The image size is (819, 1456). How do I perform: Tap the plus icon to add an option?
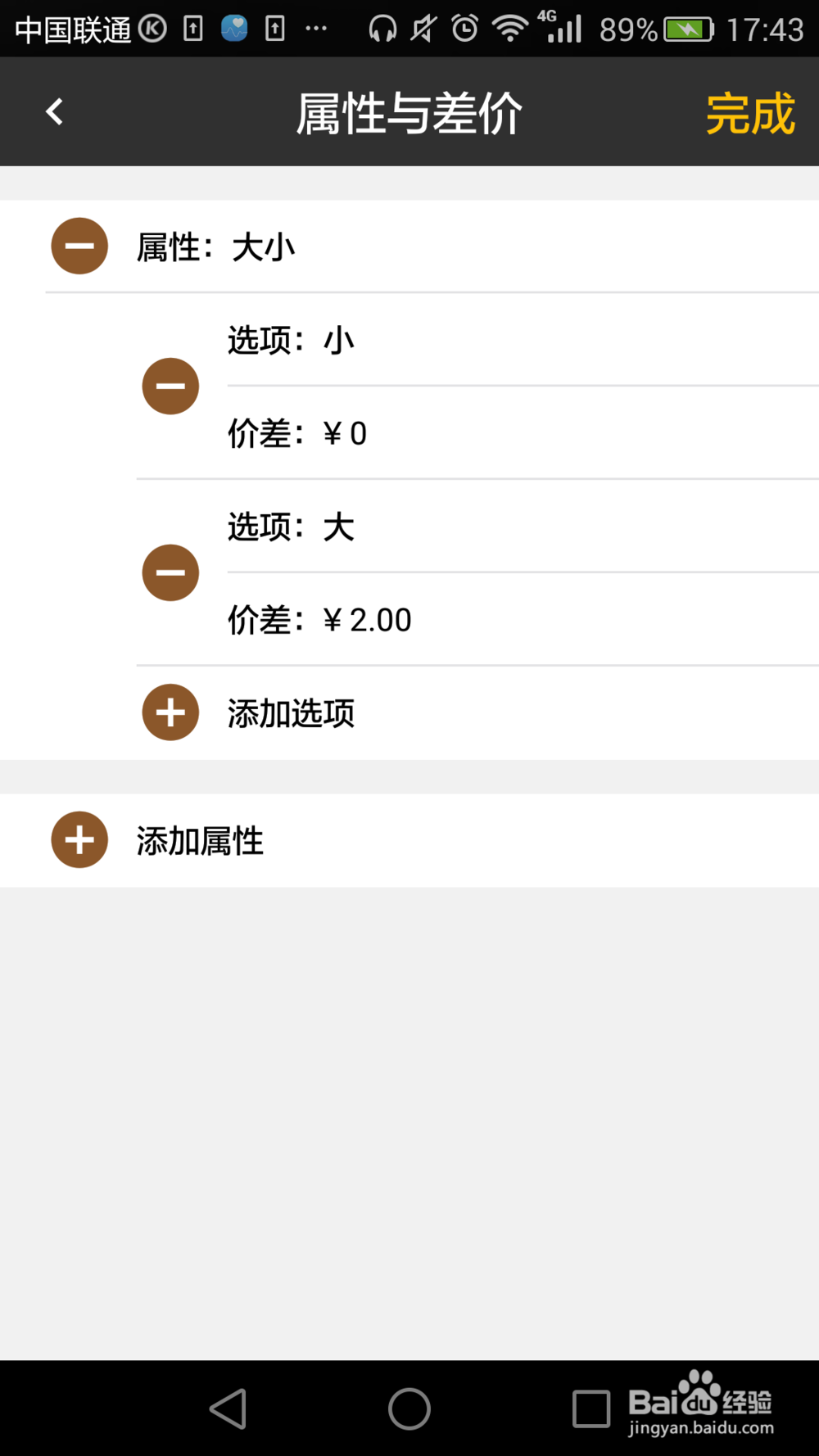(x=170, y=712)
